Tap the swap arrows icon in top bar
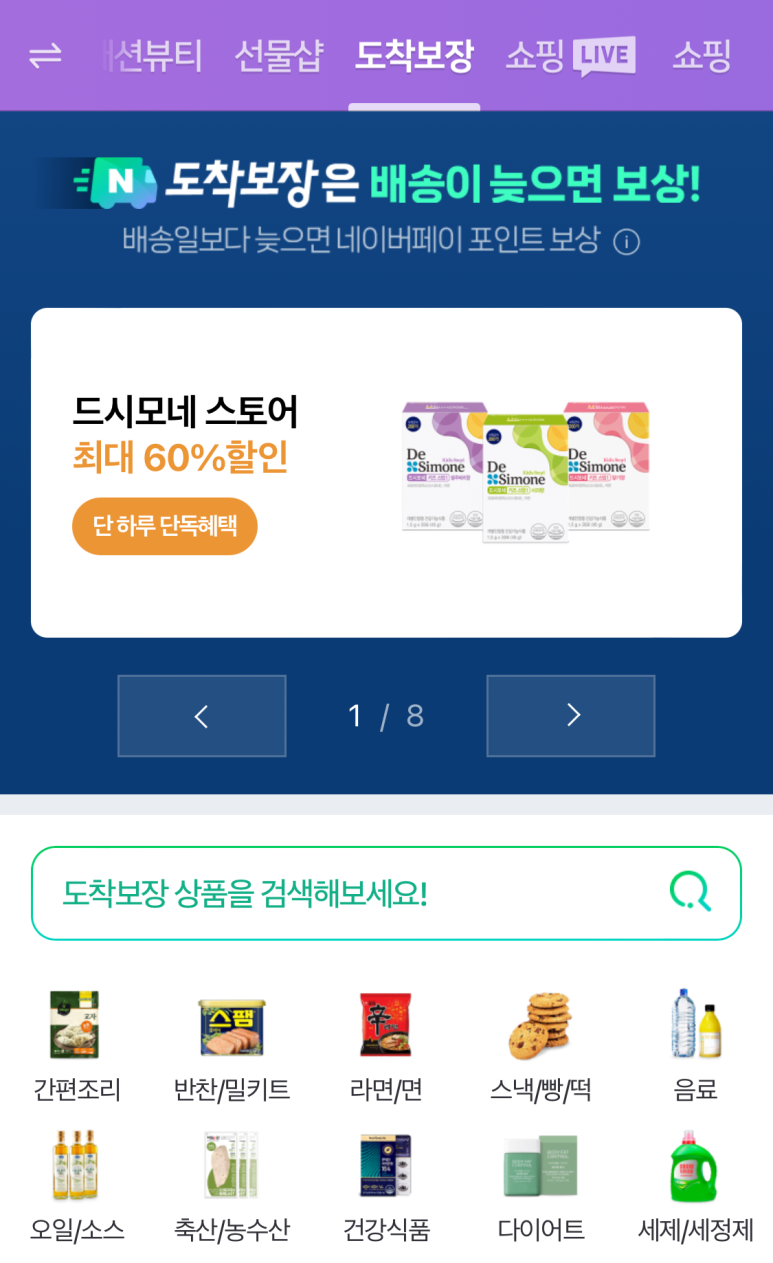The image size is (773, 1263). click(45, 56)
